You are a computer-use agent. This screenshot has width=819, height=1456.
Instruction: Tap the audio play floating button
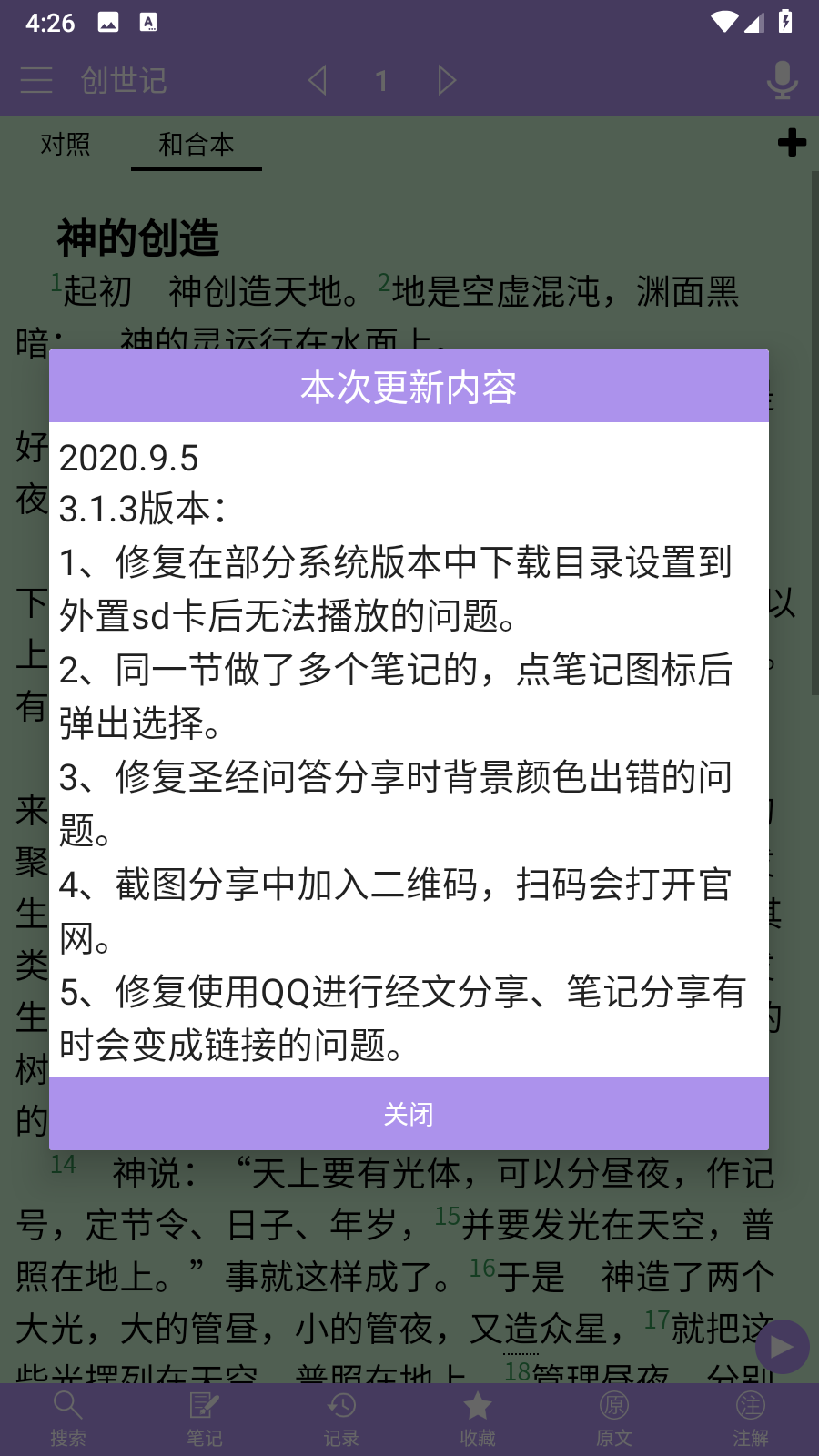tap(783, 1347)
